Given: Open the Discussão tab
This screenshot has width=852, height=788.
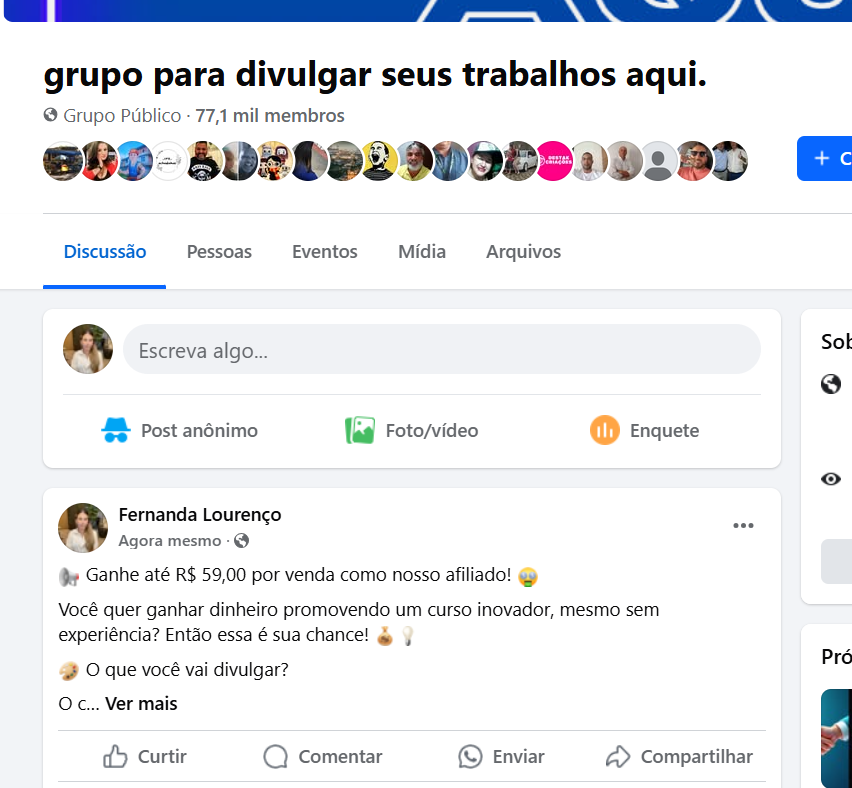Looking at the screenshot, I should (105, 252).
